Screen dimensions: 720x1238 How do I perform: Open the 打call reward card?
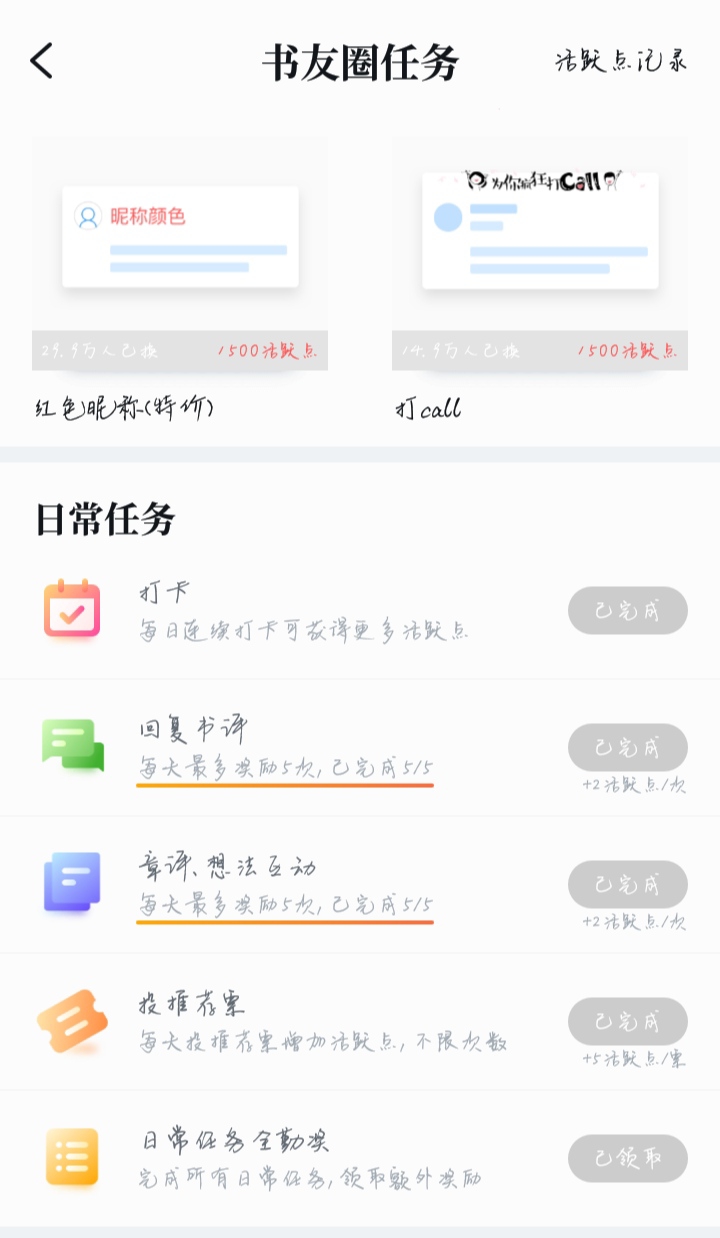(540, 279)
